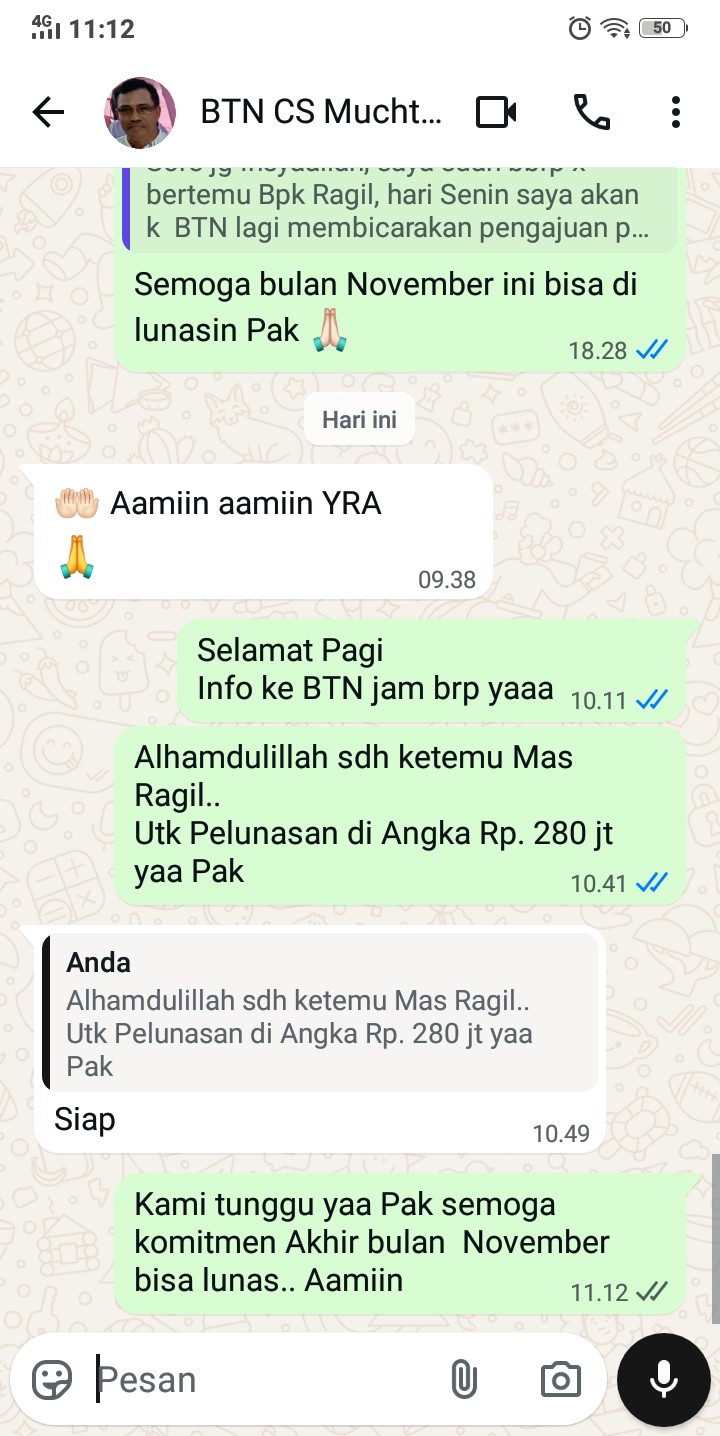
Task: Start a voice call with BTN CS
Action: coord(591,112)
